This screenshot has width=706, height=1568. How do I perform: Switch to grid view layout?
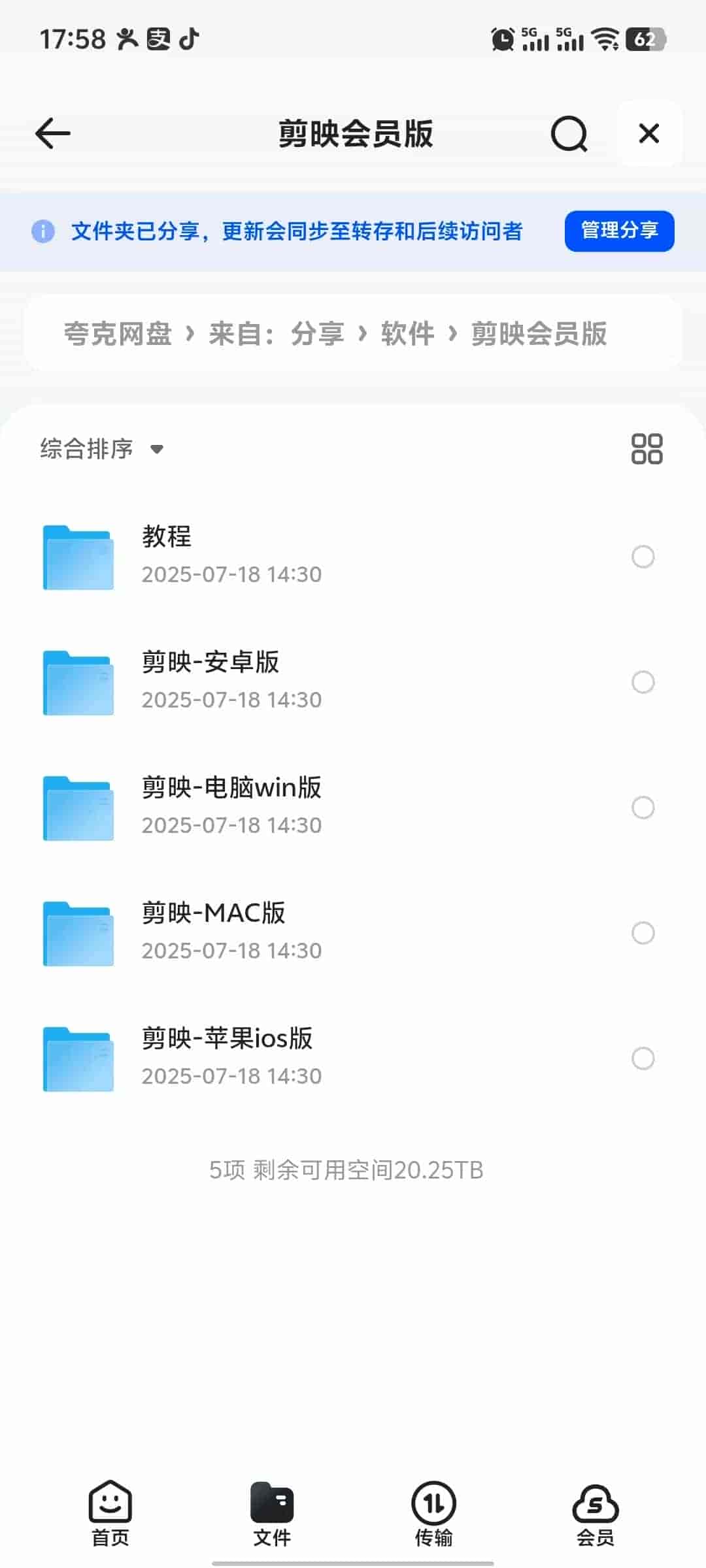click(647, 449)
